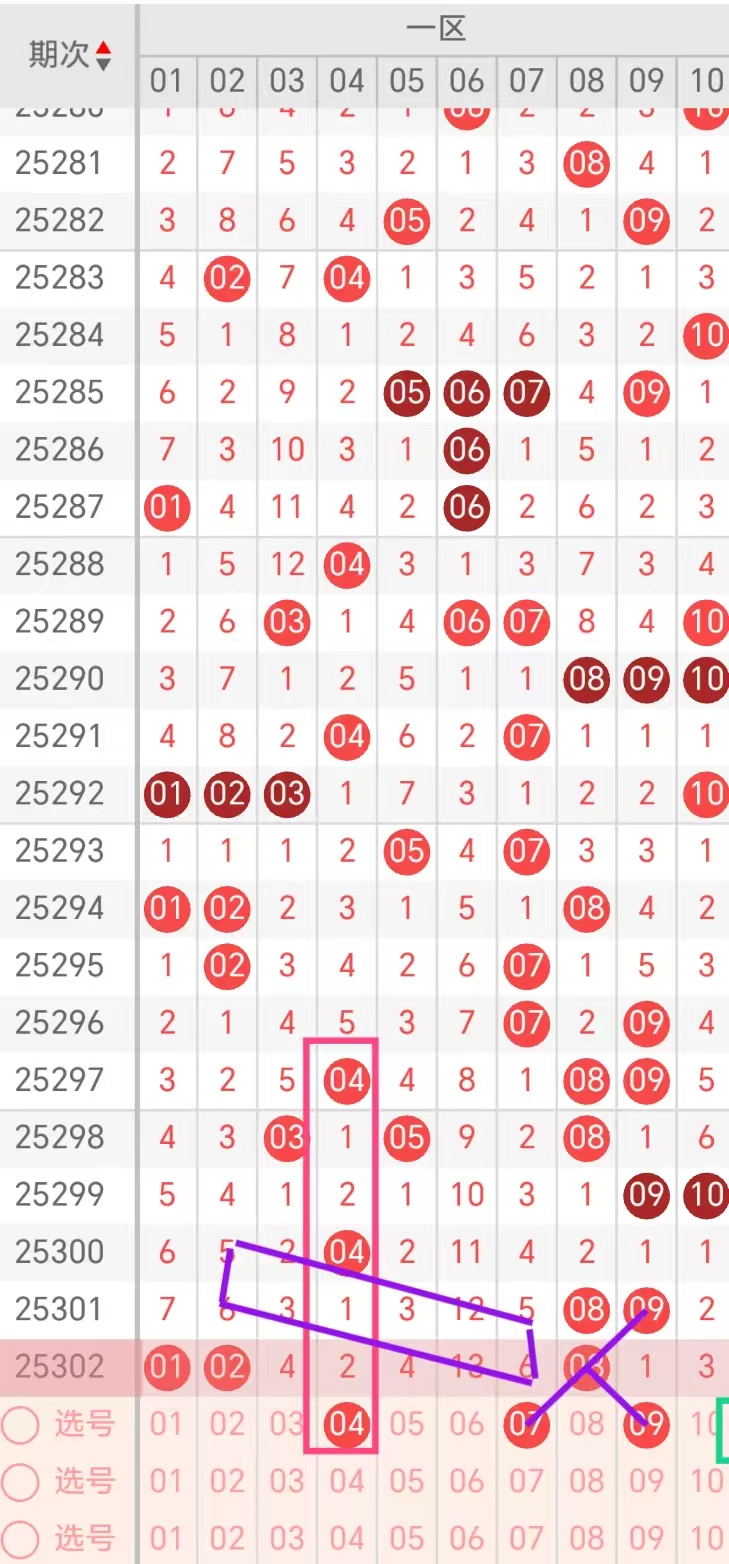Deselect highlighted ball 09 in first 选号 row

(646, 1423)
